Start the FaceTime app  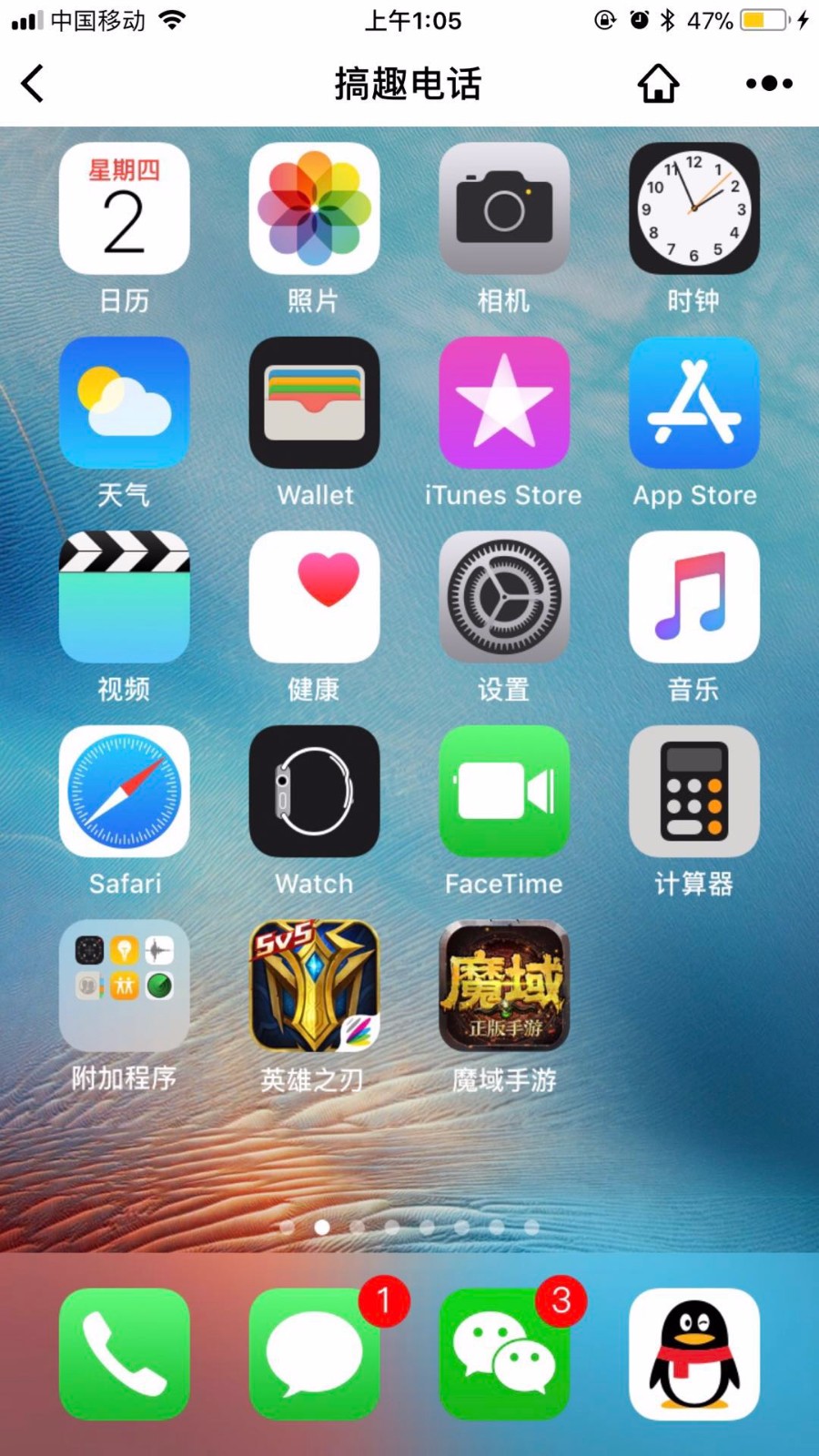pos(504,792)
